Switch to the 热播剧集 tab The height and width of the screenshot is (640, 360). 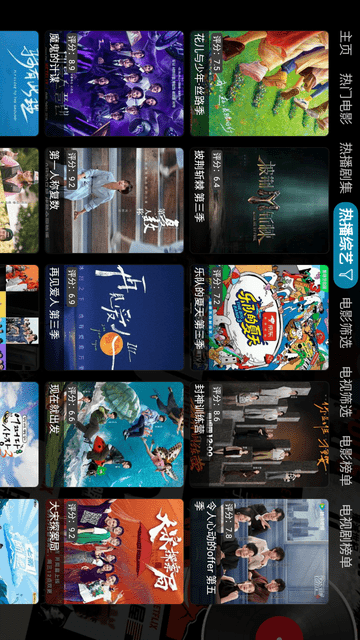tap(345, 168)
